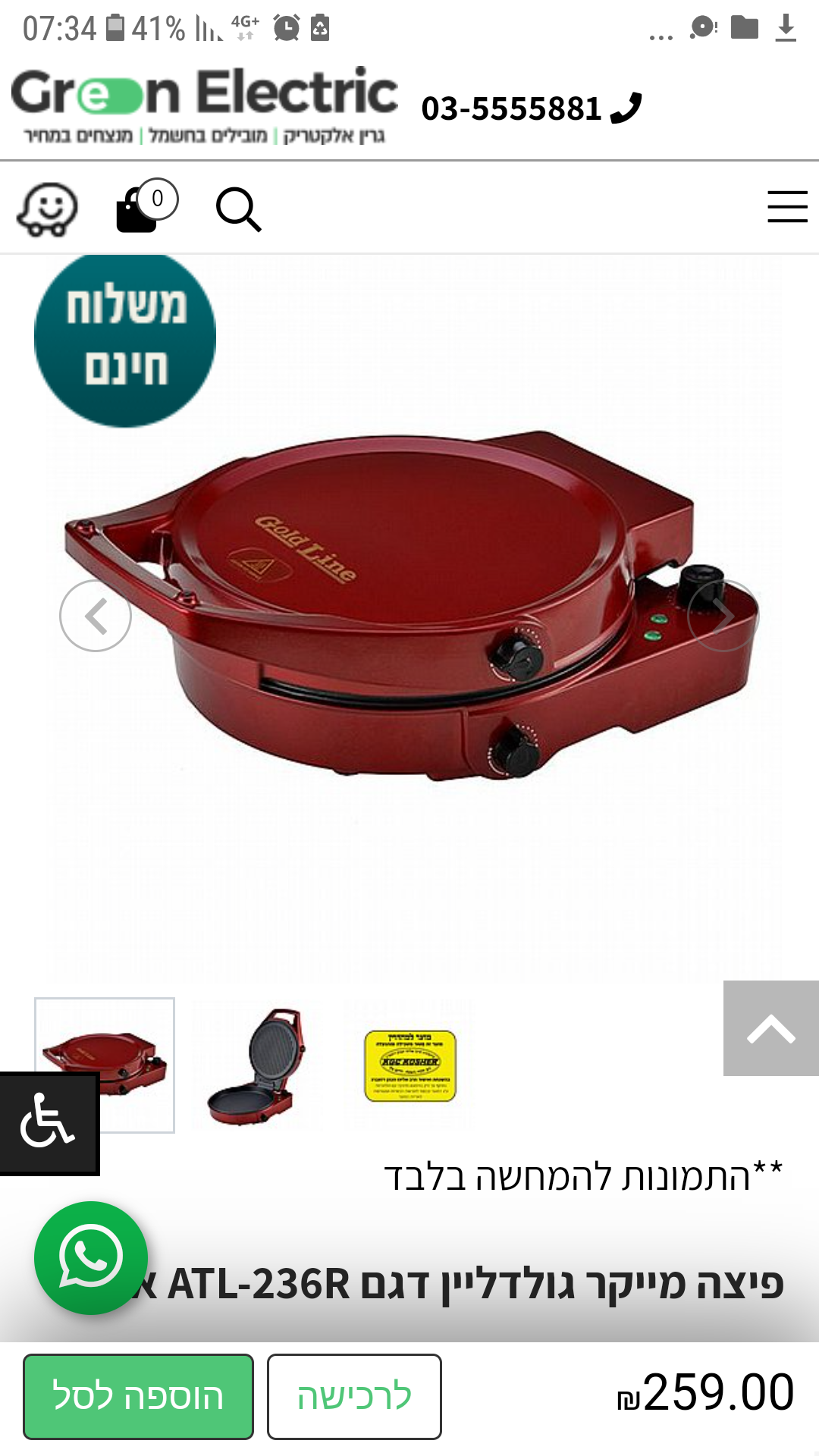Select the open pizza maker thumbnail
Screen dimensions: 819x1456
(256, 1065)
